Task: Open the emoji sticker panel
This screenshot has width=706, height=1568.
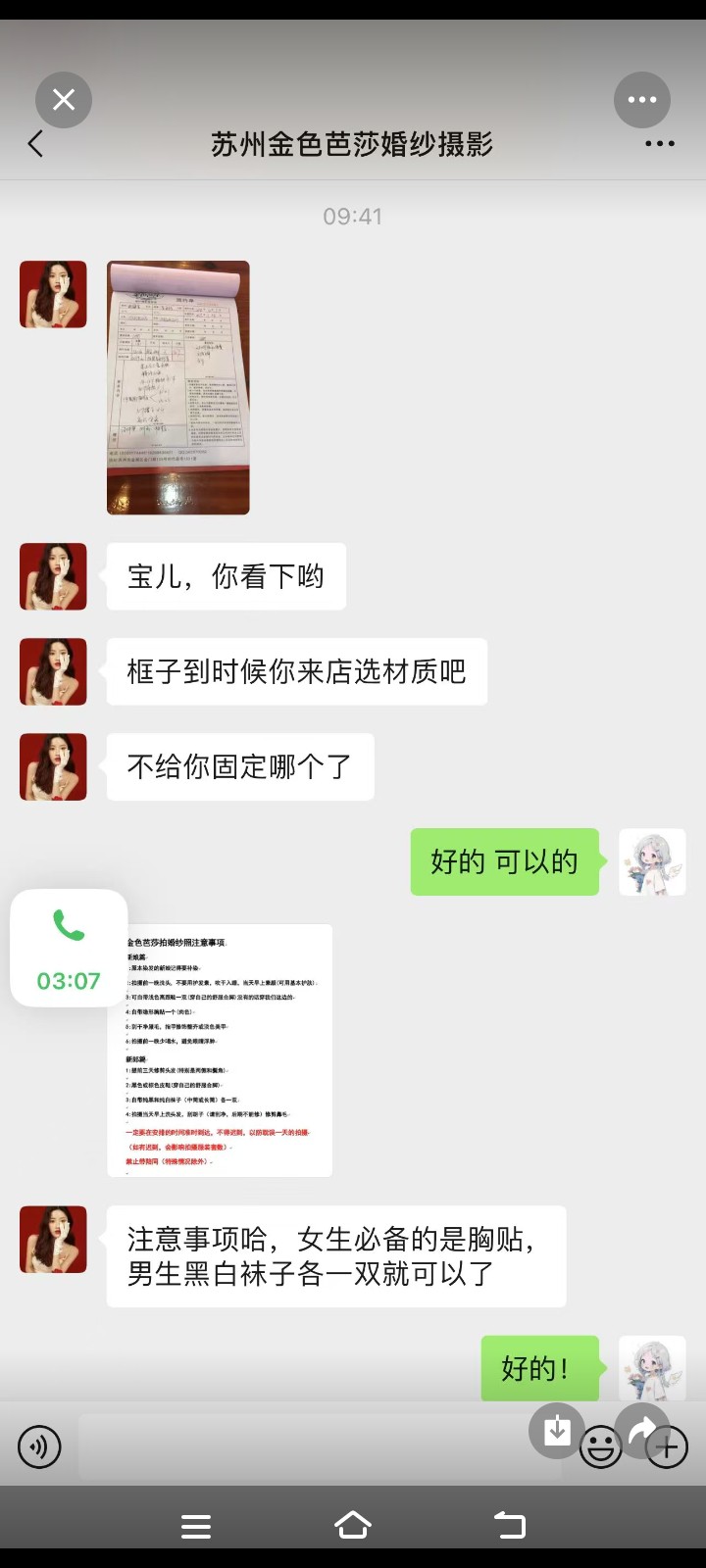Action: 600,1446
